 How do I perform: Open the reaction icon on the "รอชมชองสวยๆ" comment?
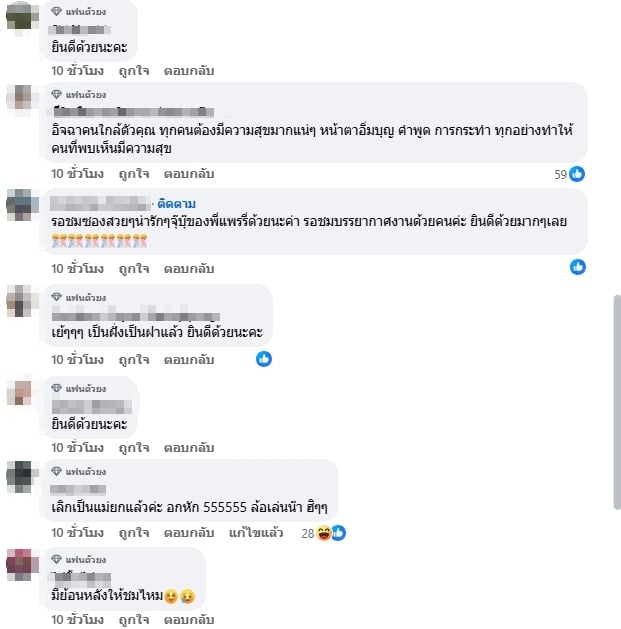578,267
